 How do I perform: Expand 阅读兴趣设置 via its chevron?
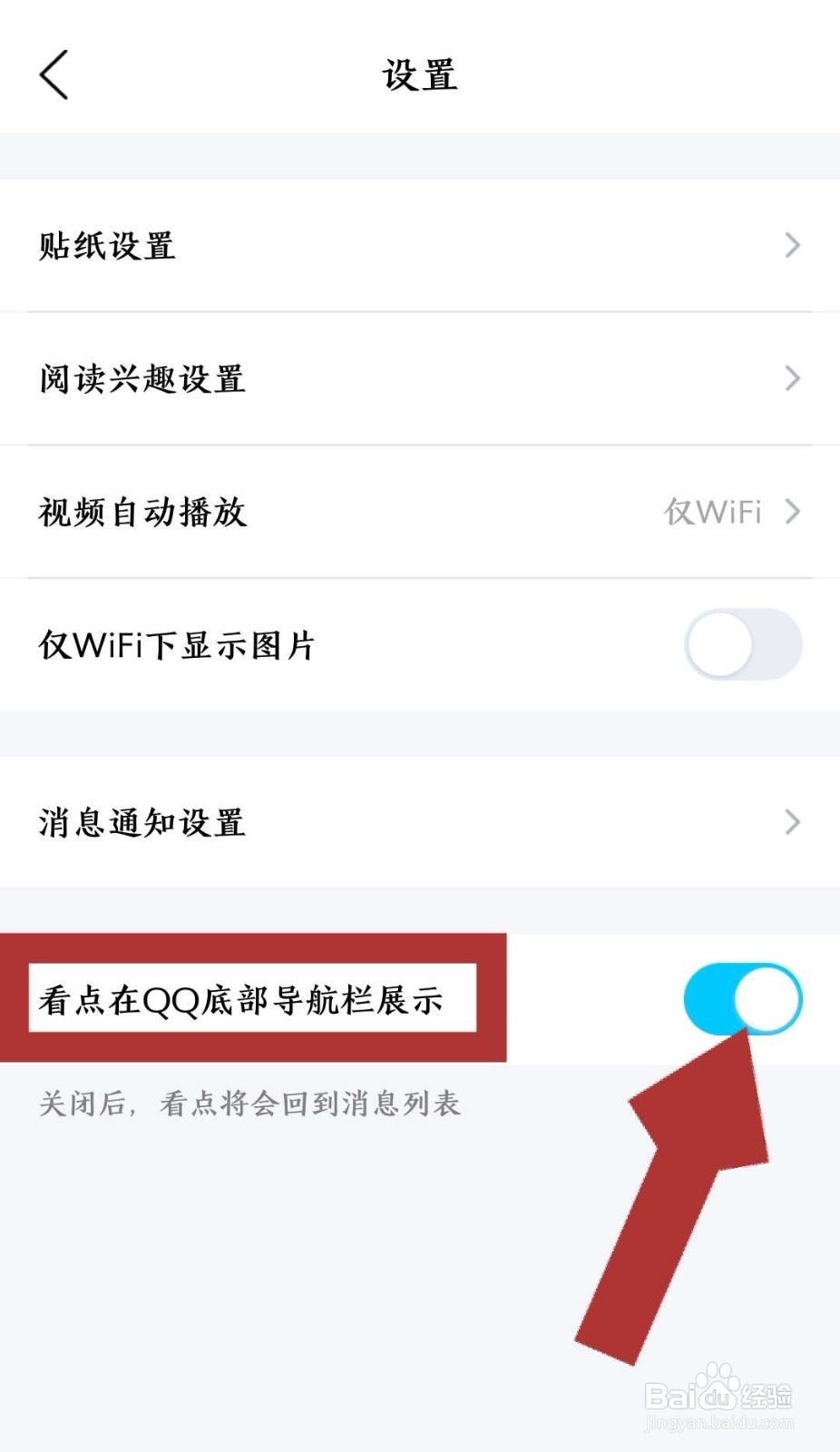tap(793, 378)
